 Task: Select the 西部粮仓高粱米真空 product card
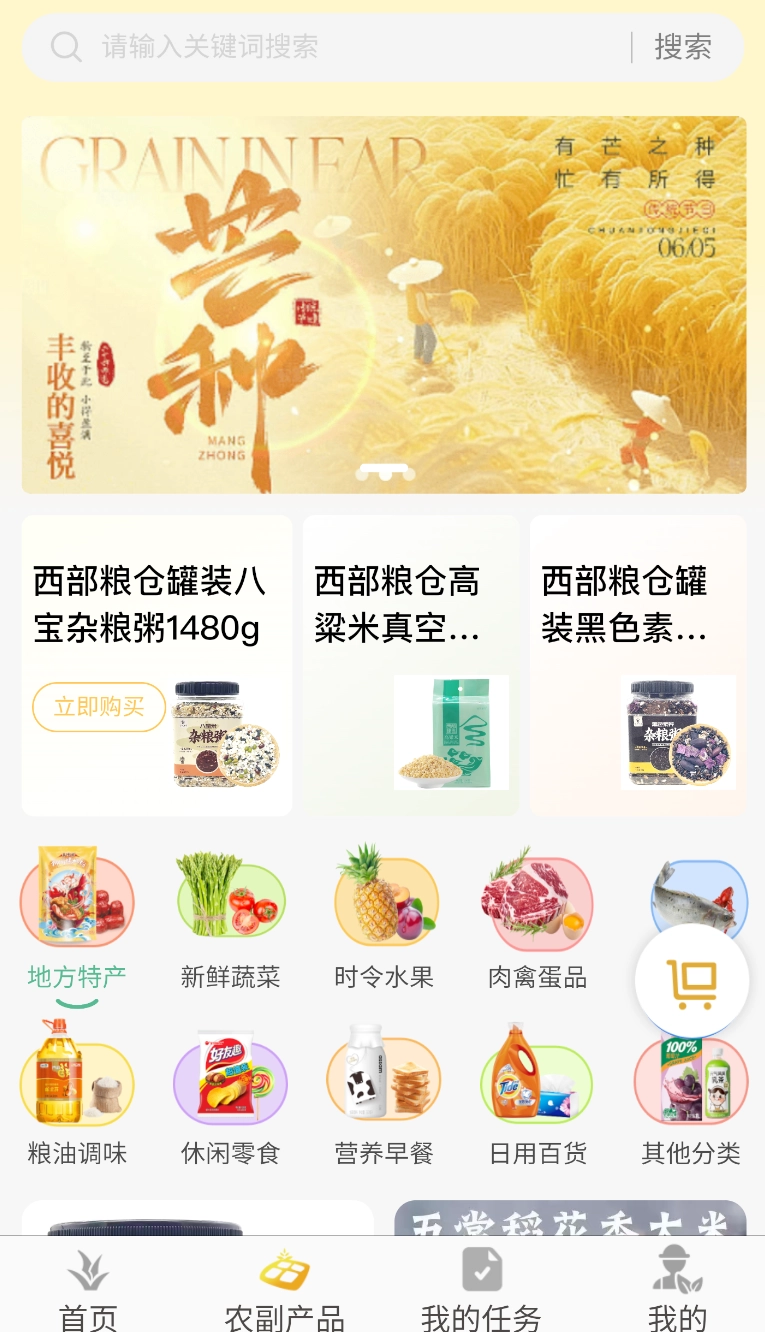pyautogui.click(x=410, y=663)
